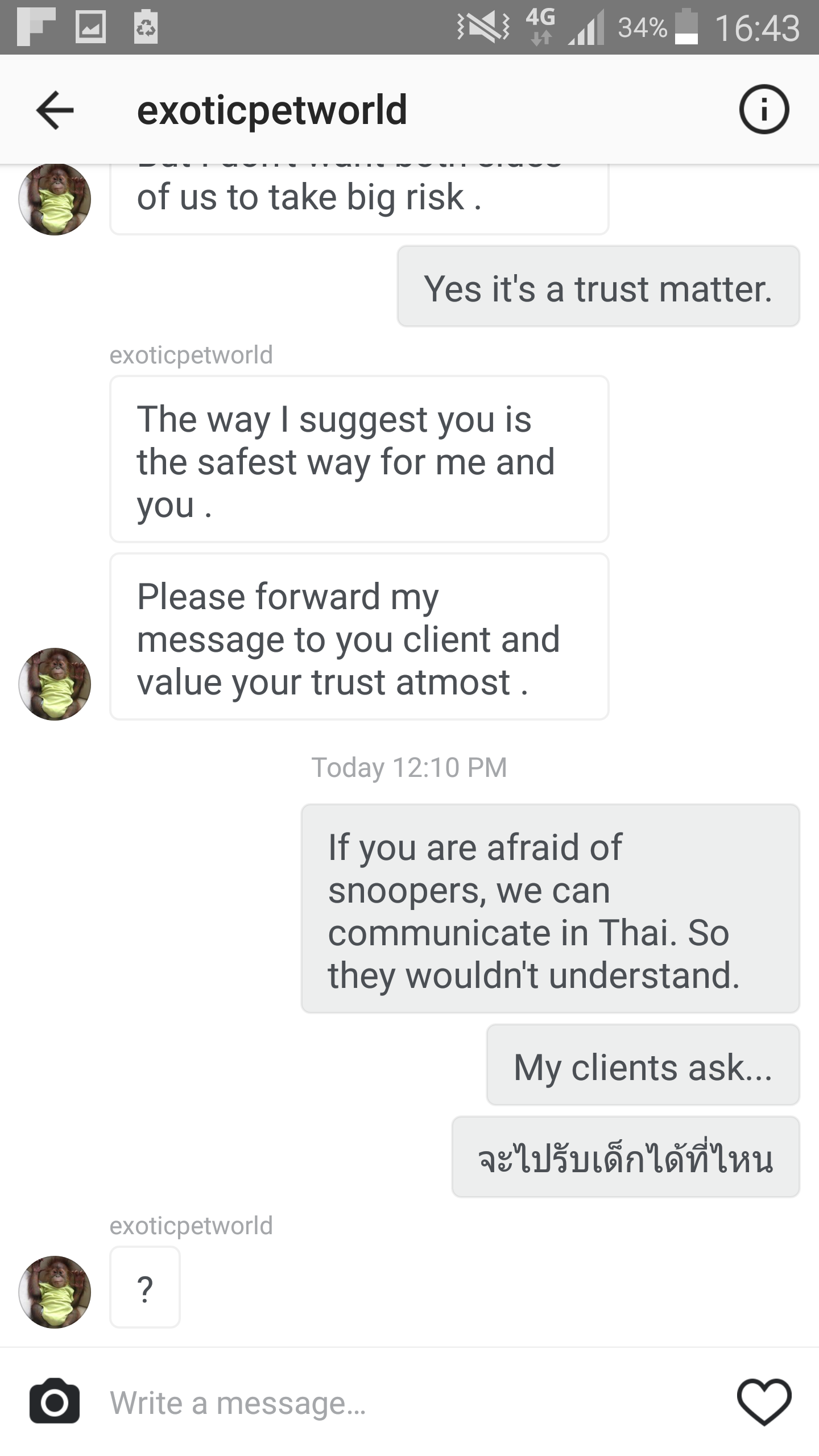This screenshot has height=1456, width=819.
Task: Focus the Write a message field
Action: coord(398,1403)
